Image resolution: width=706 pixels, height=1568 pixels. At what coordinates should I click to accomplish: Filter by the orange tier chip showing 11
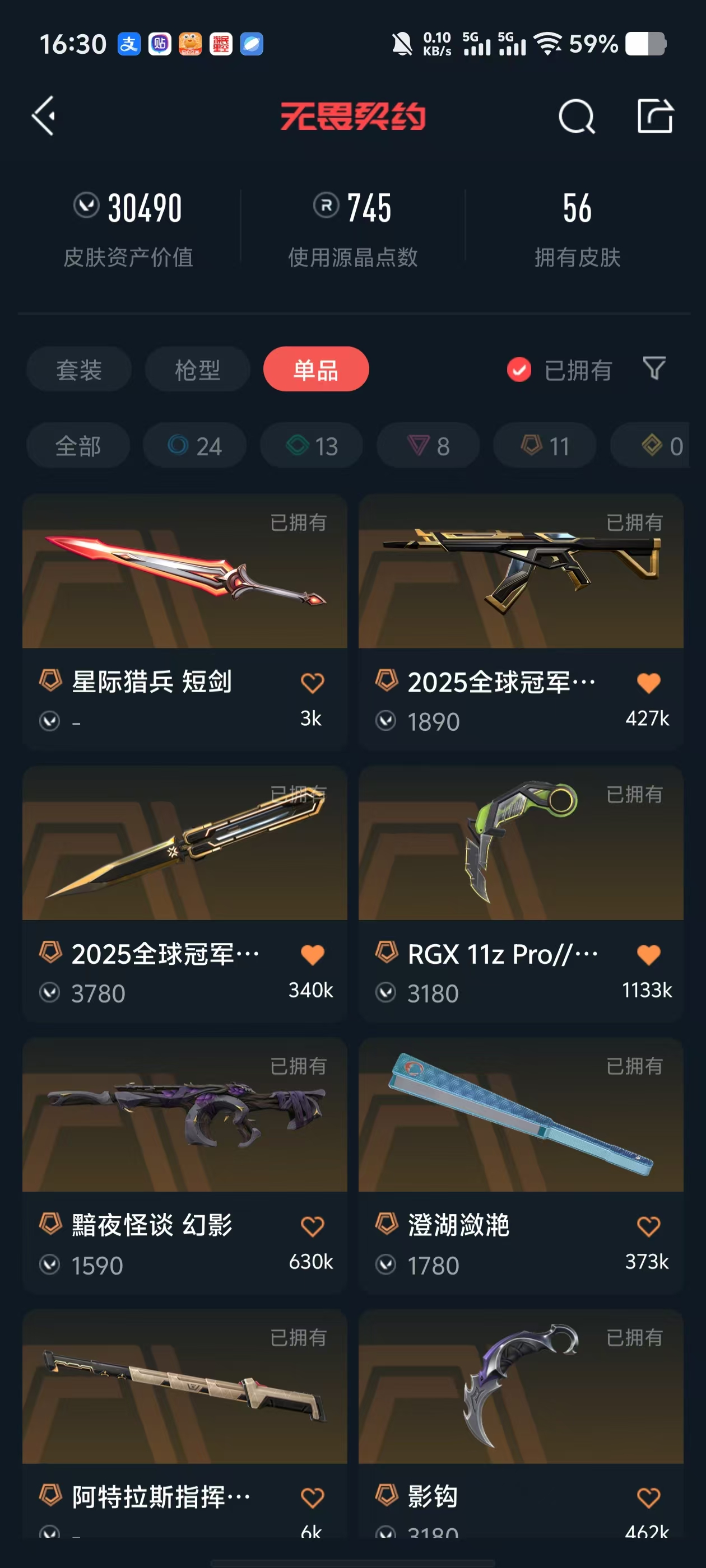(545, 446)
